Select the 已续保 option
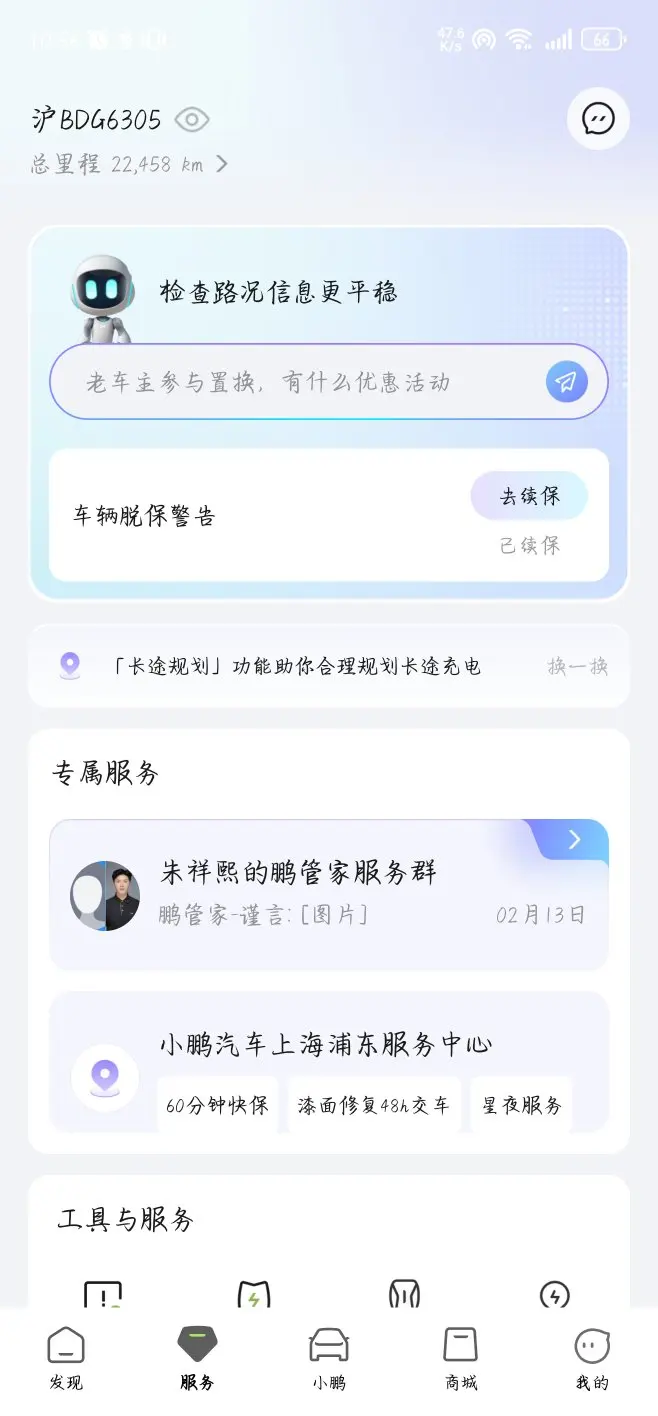 [529, 545]
